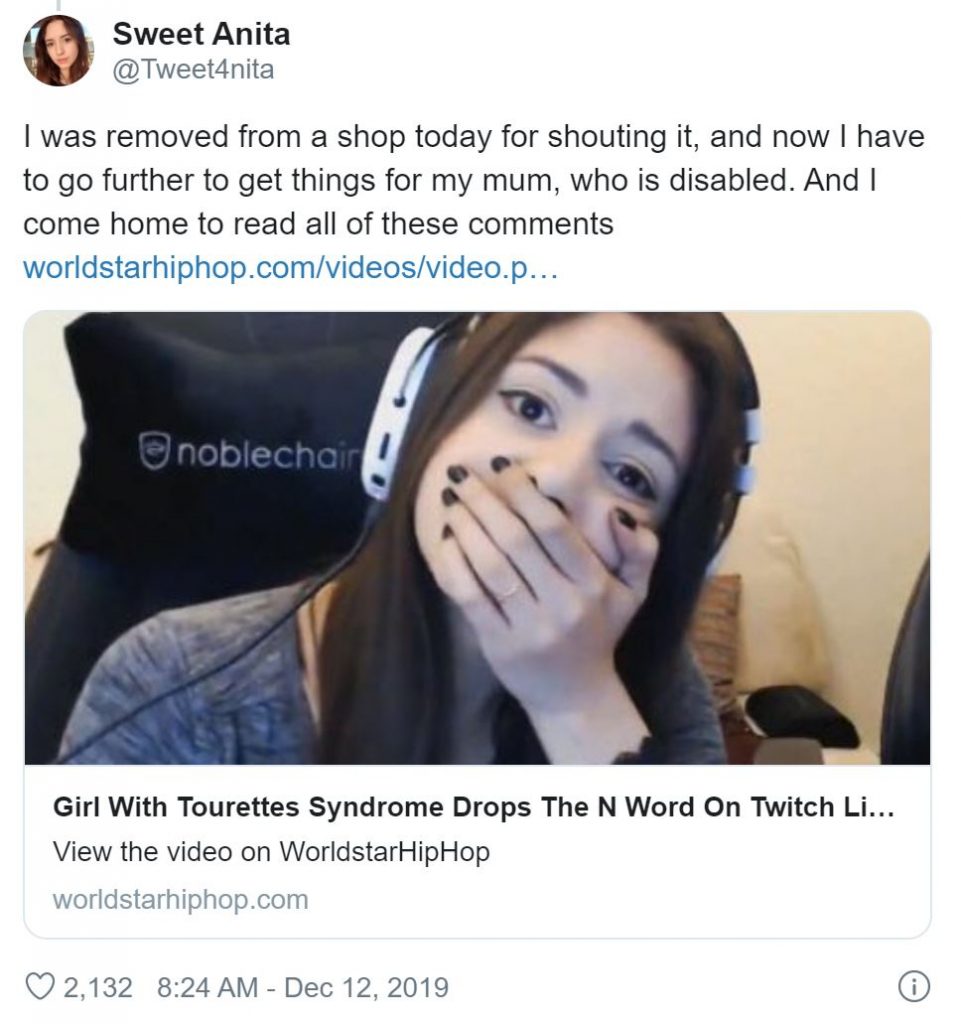Open the tweet timestamp Dec 12, 2019
This screenshot has width=961, height=1024.
[x=303, y=987]
